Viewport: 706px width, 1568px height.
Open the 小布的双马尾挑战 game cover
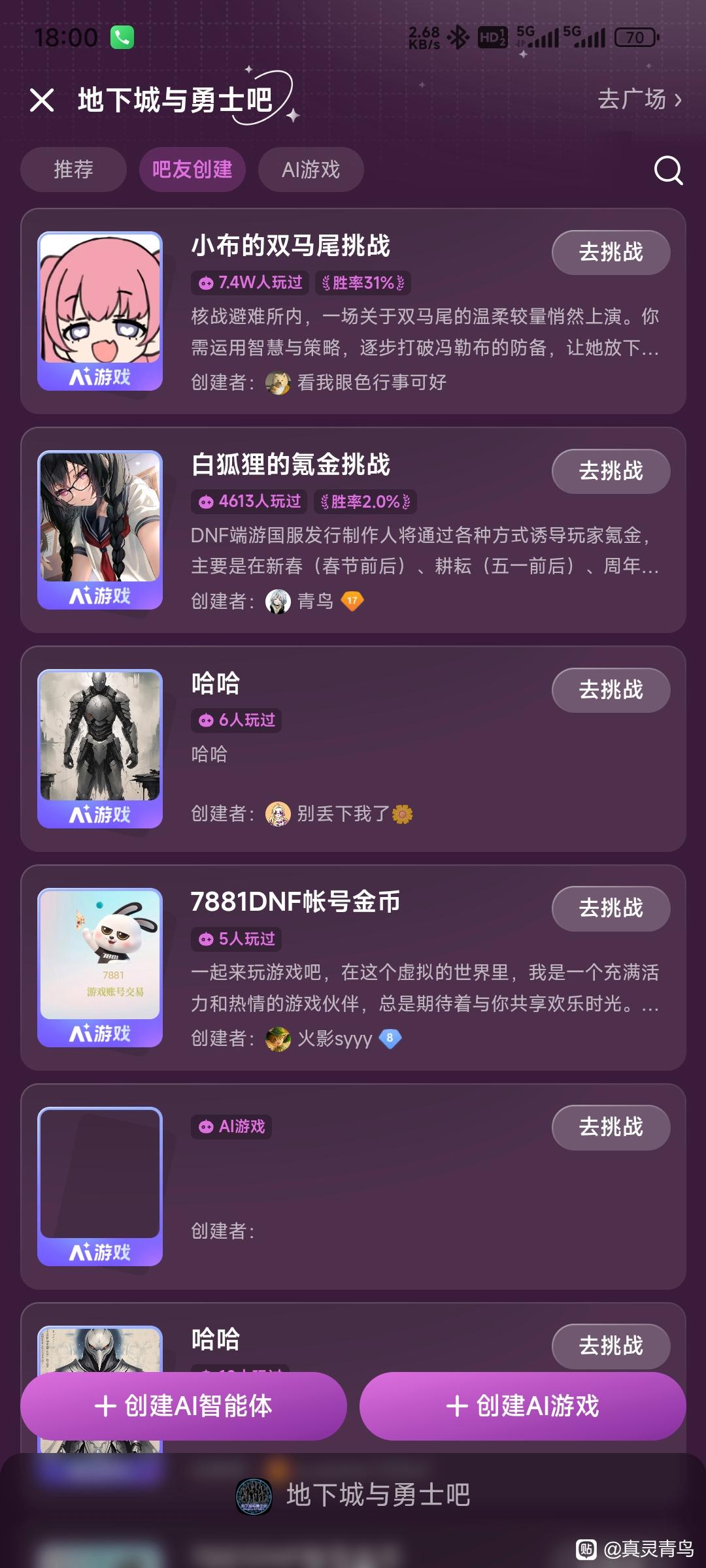(x=100, y=311)
